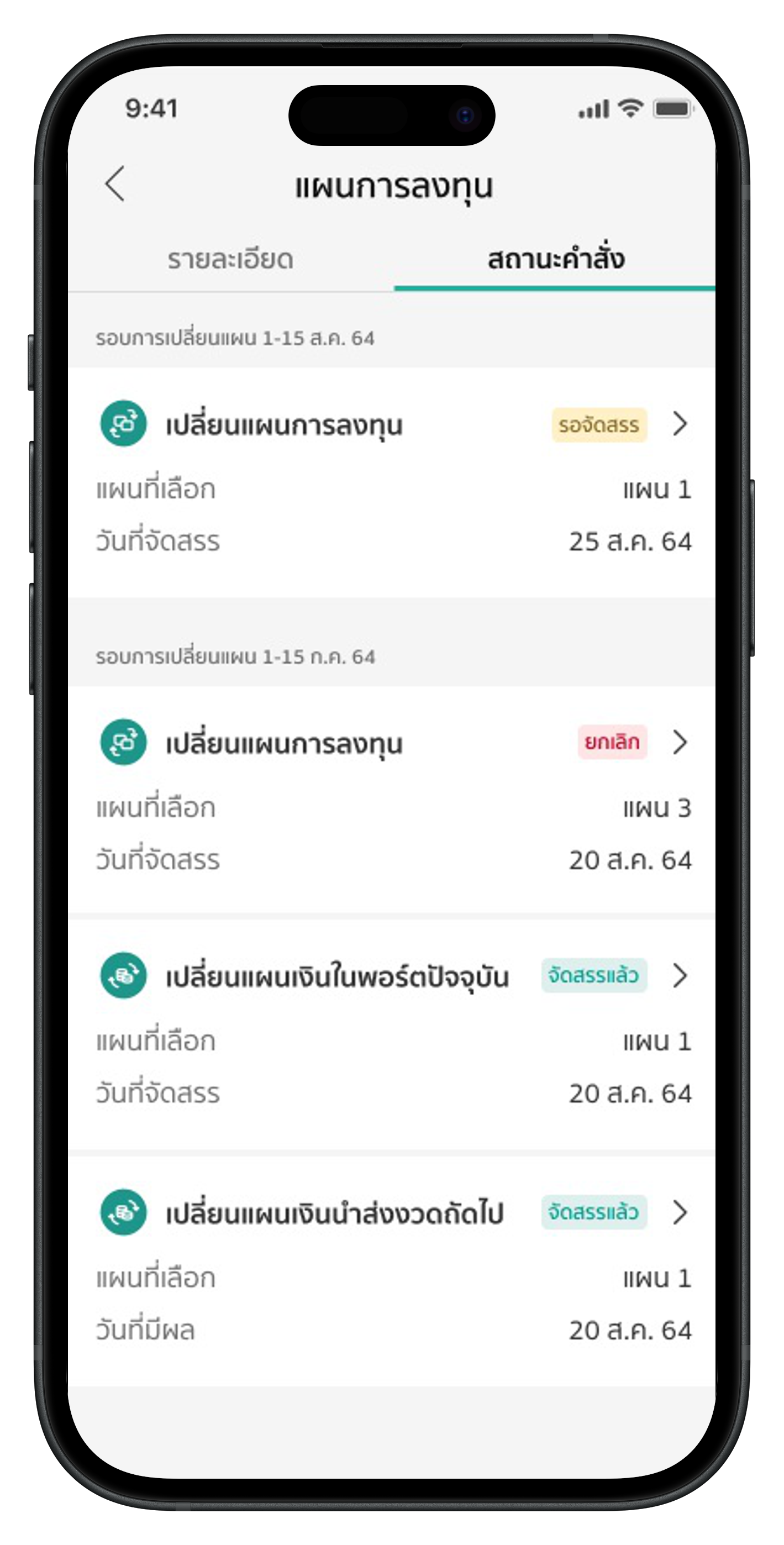View เปลี่ยนแผนเงินนำส่งงวดถัดไป order details
The image size is (784, 1545).
tap(679, 1213)
